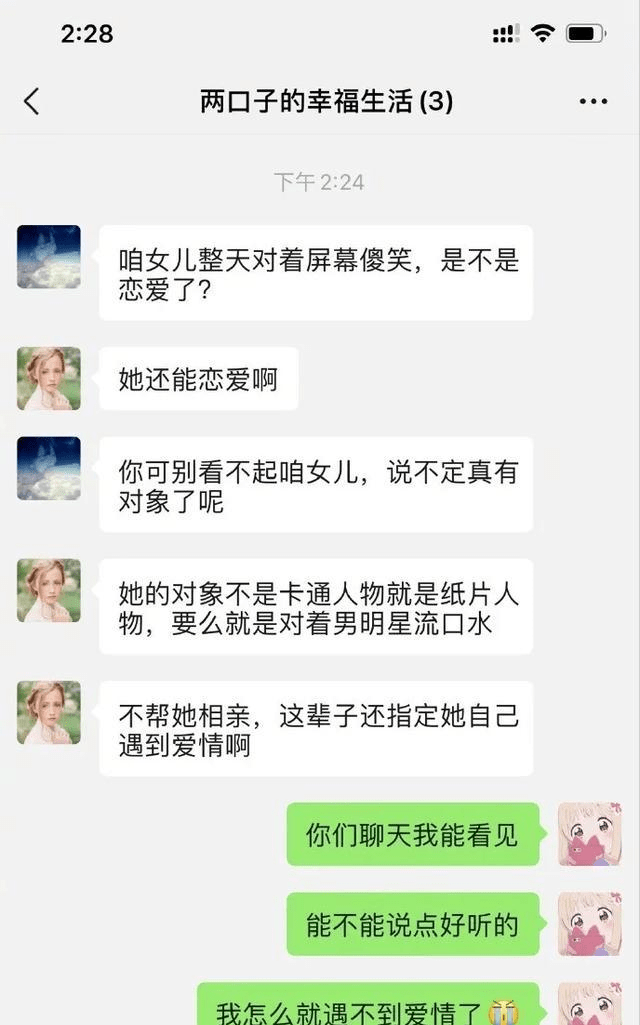View profile of sender of 你可别看不起咱女儿
Screen dimensions: 640x1025
point(49,468)
